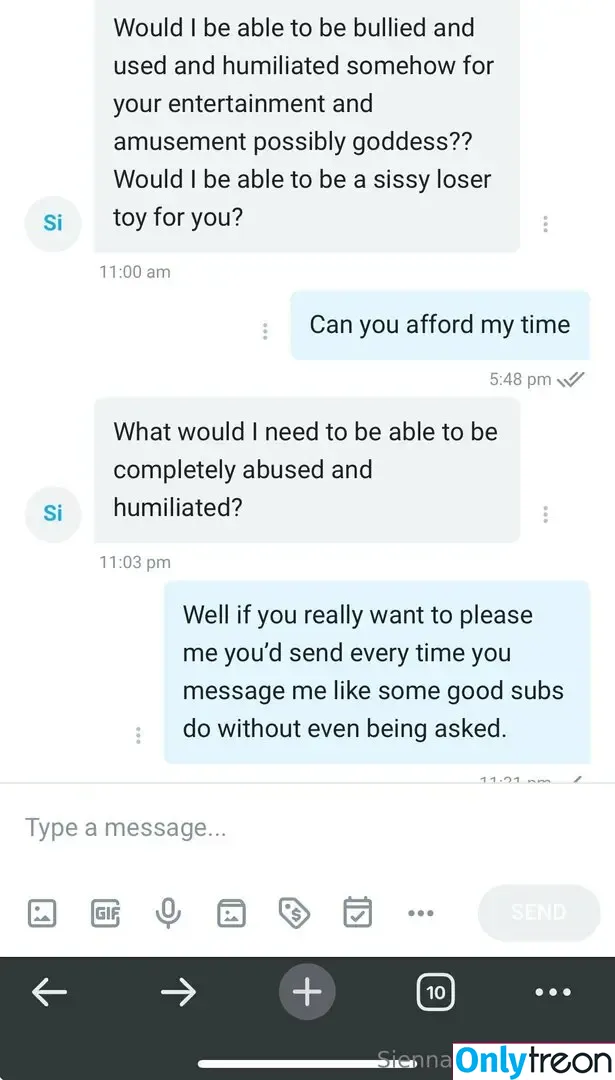Open options for the "Well if you really" message
The width and height of the screenshot is (615, 1080).
pos(138,735)
